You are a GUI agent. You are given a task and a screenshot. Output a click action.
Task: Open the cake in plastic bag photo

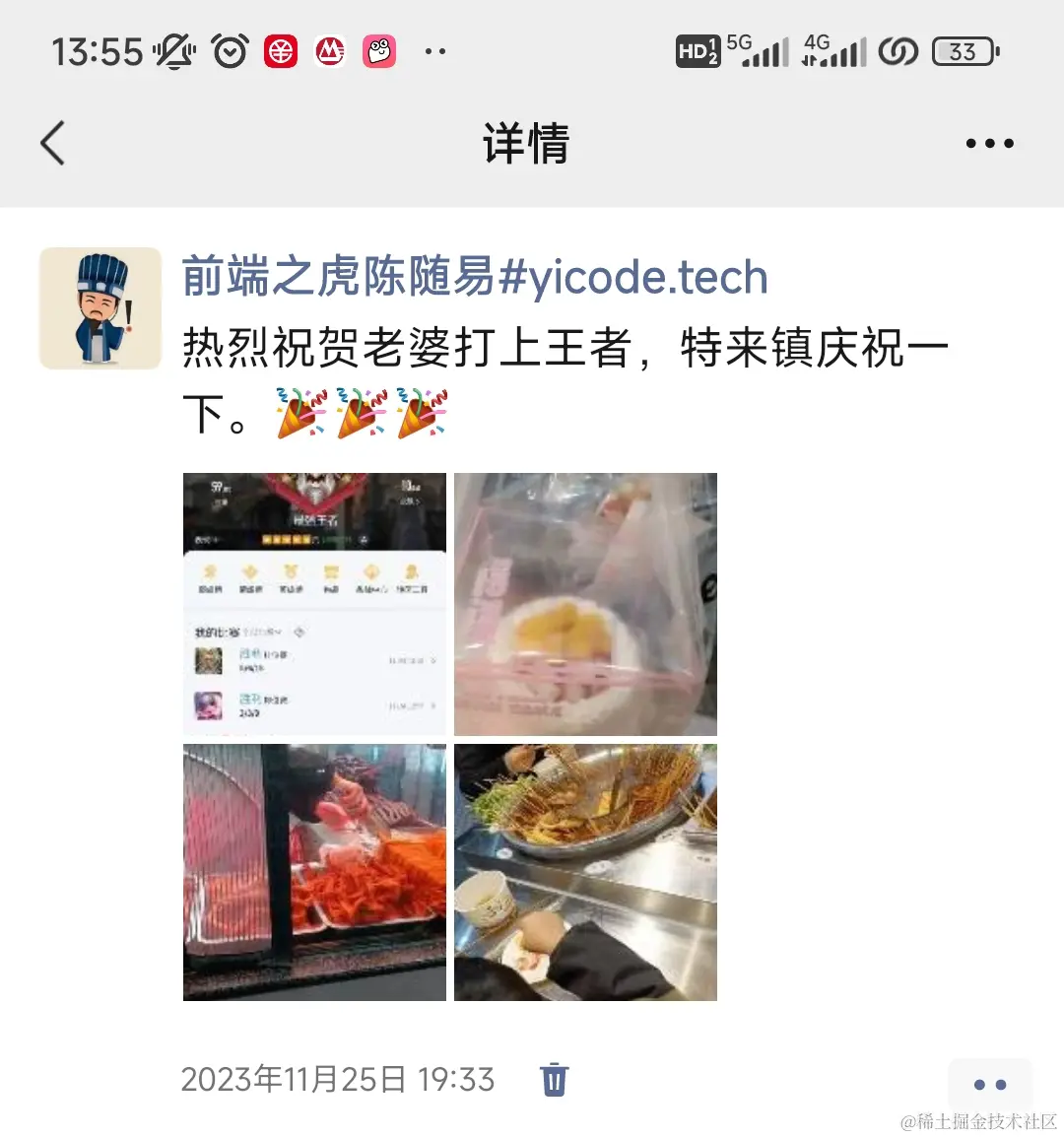585,604
